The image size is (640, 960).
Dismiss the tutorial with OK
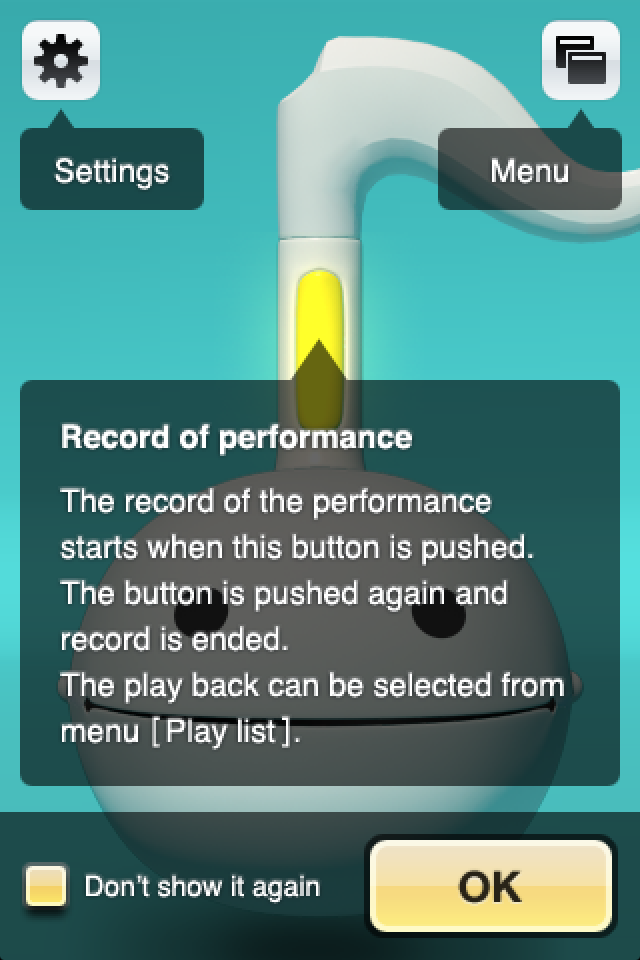click(x=490, y=886)
